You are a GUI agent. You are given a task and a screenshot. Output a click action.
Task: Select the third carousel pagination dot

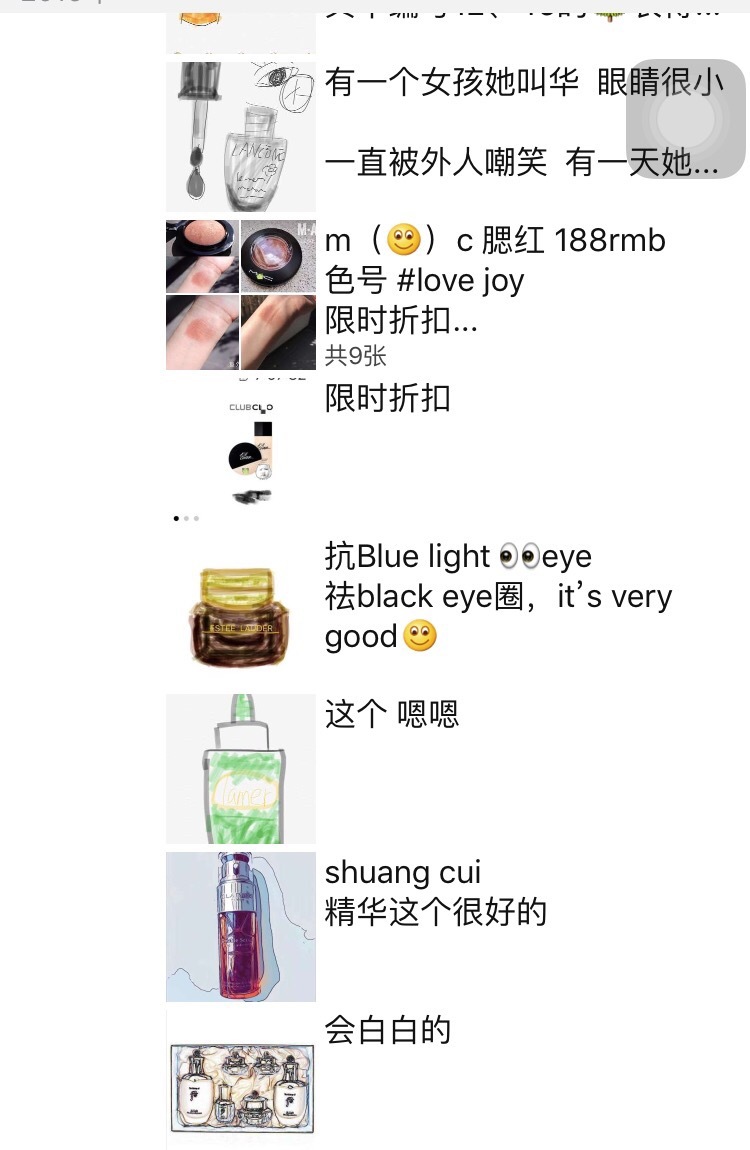coord(196,518)
